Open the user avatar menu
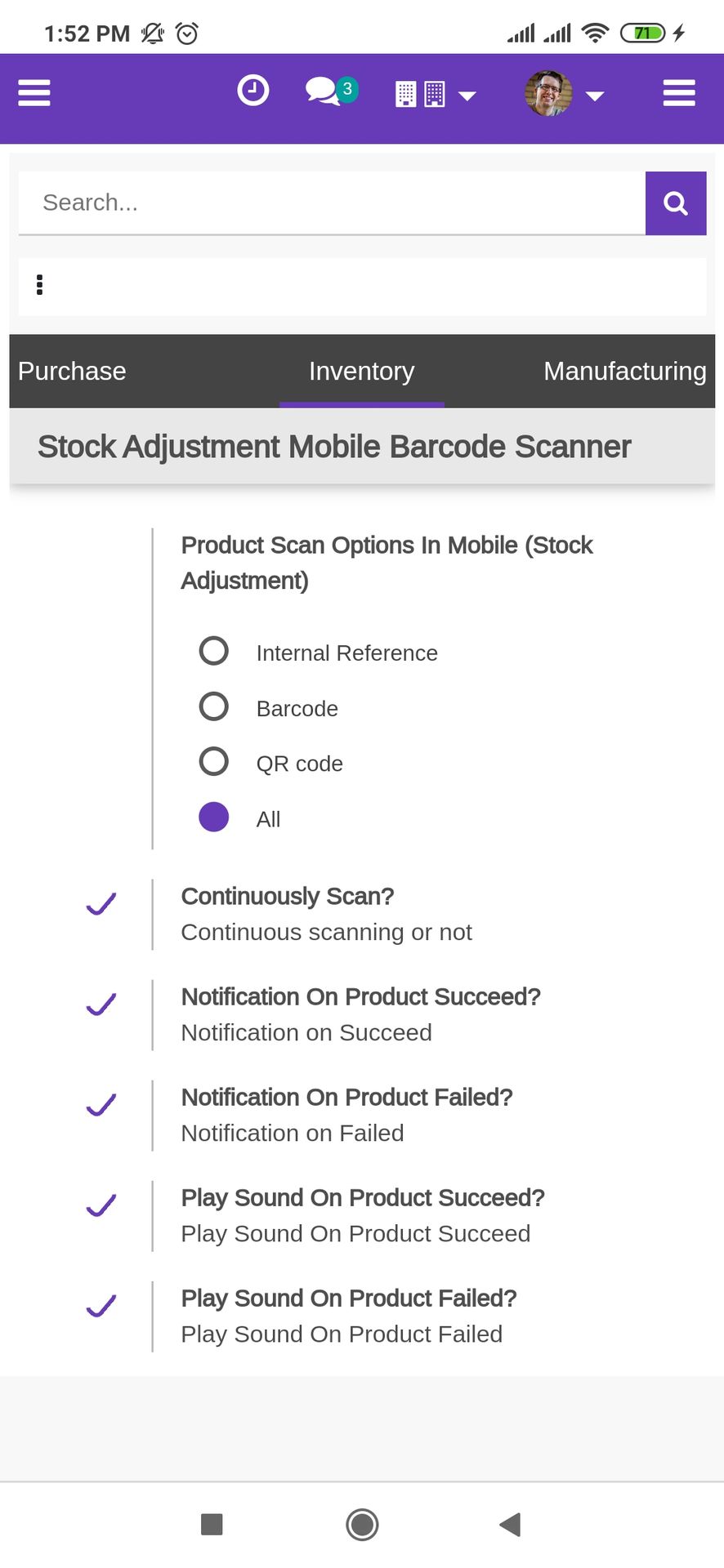724x1568 pixels. coord(564,94)
